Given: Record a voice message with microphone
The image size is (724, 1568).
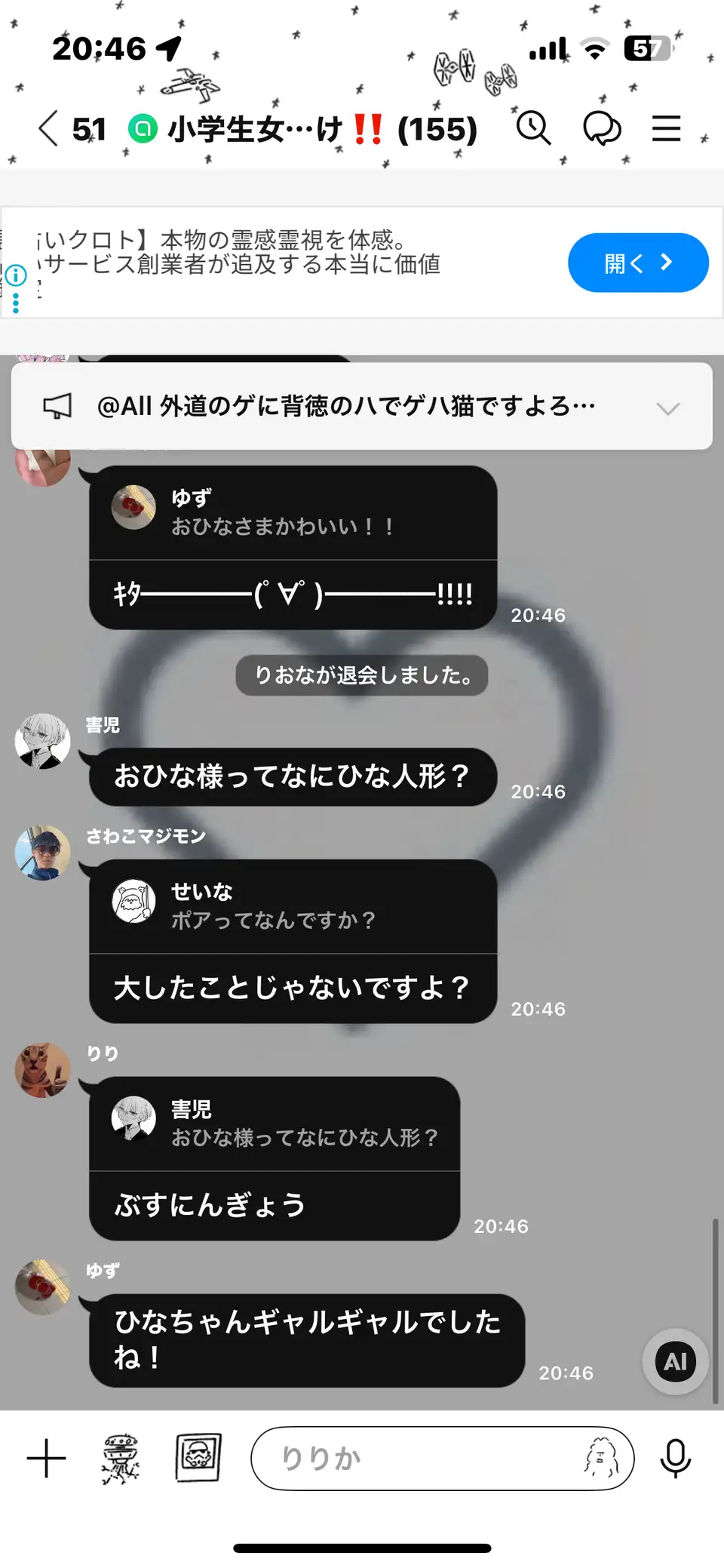Looking at the screenshot, I should click(x=675, y=1458).
